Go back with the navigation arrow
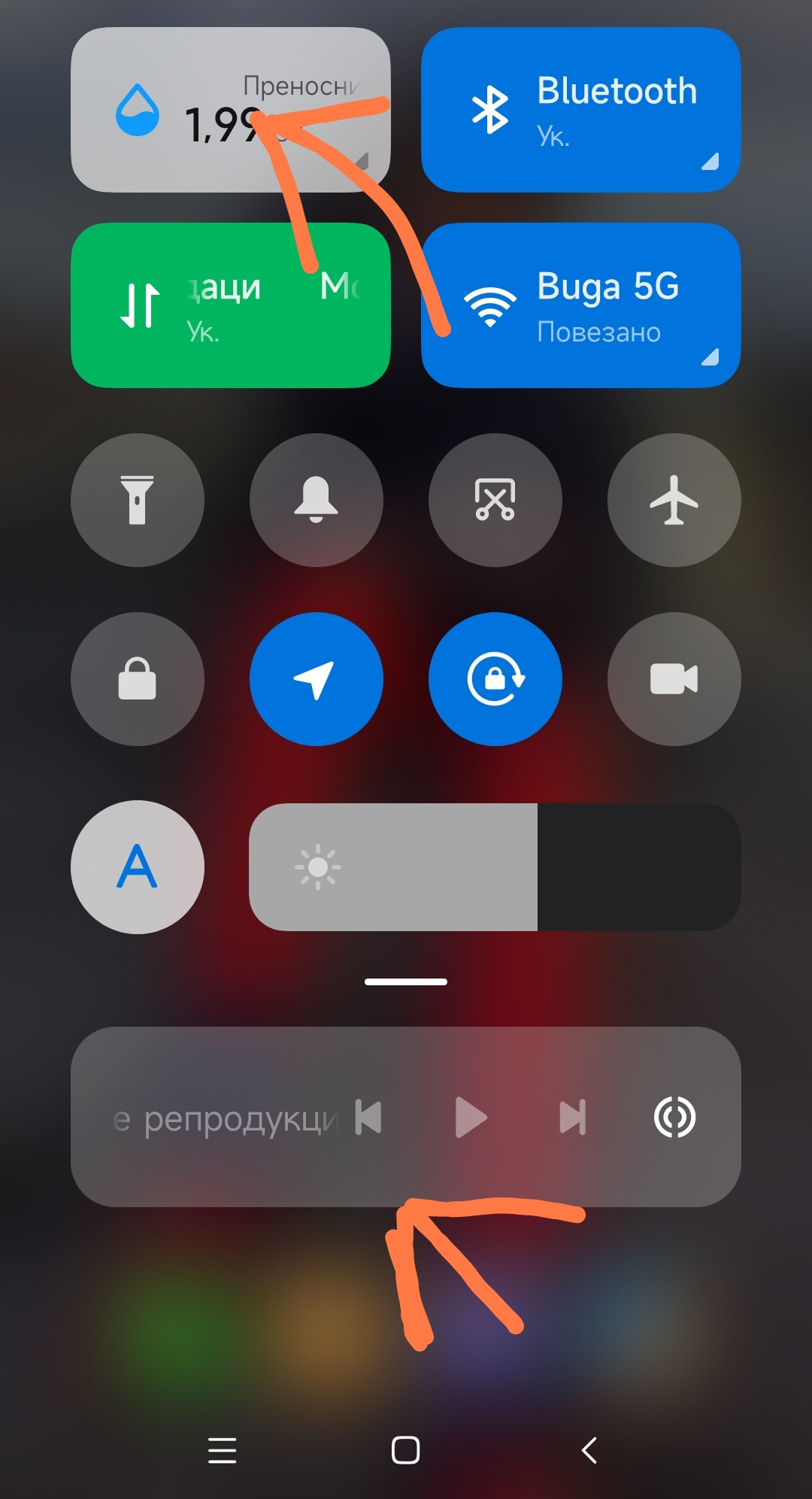This screenshot has width=812, height=1499. [x=589, y=1450]
